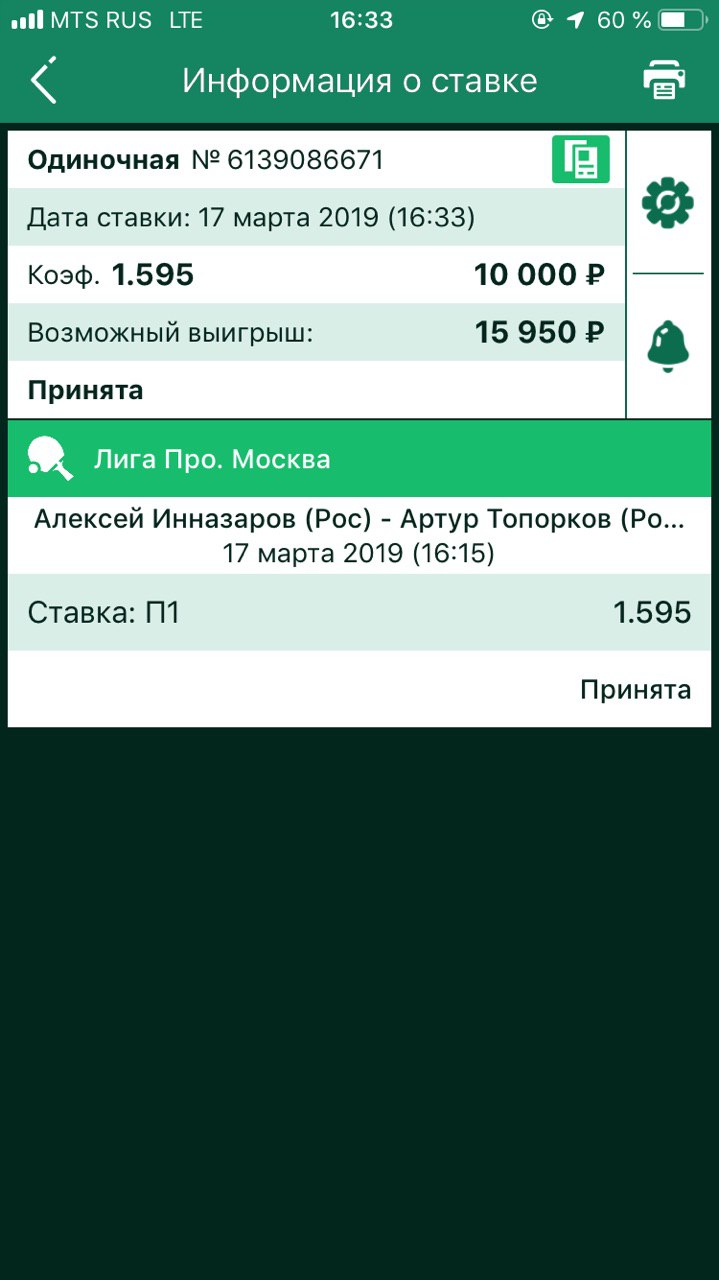Image resolution: width=719 pixels, height=1280 pixels.
Task: Tap the bell for bet notifications
Action: pos(668,346)
